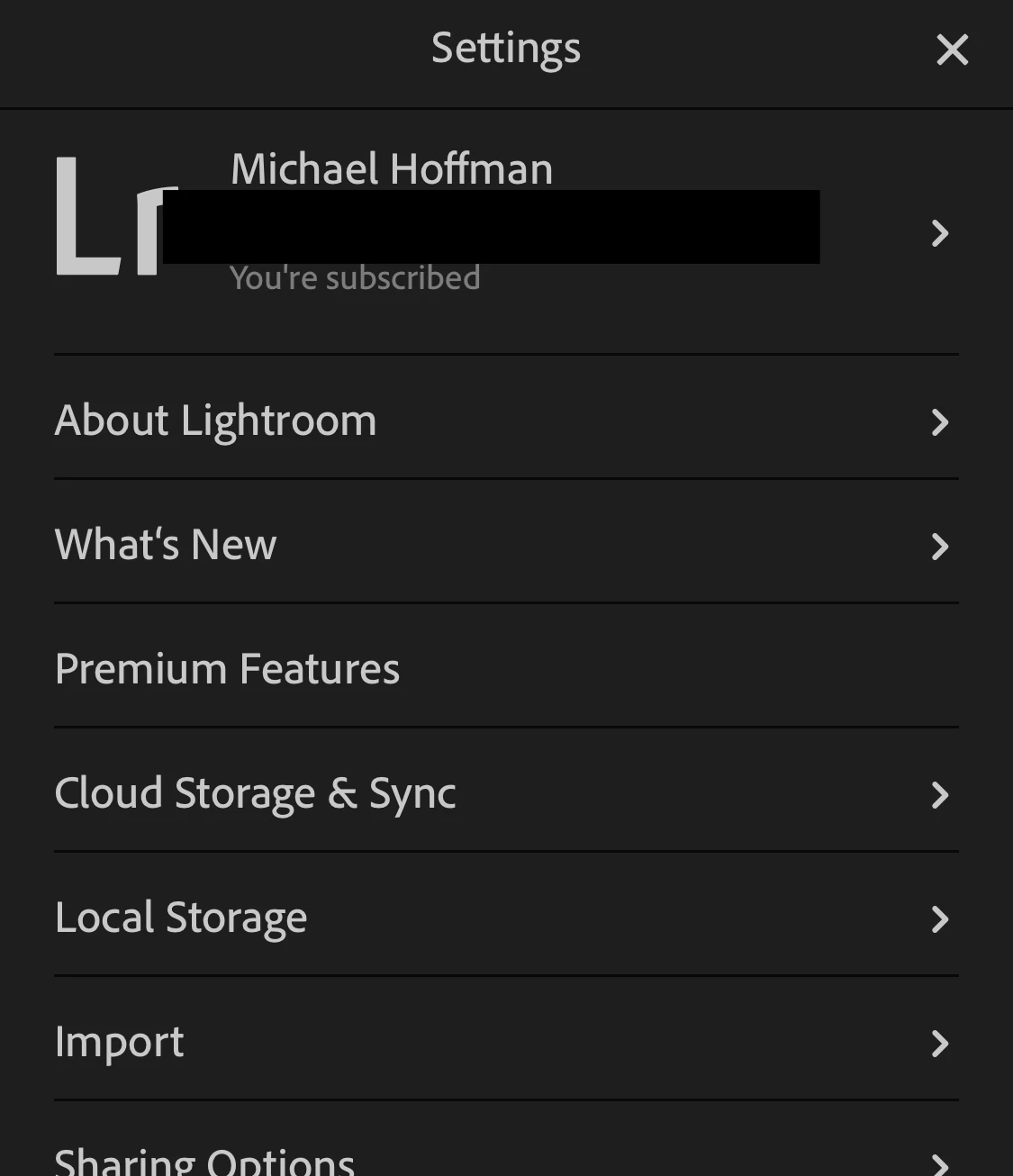Close the Settings screen
Image resolution: width=1013 pixels, height=1176 pixels.
point(952,50)
